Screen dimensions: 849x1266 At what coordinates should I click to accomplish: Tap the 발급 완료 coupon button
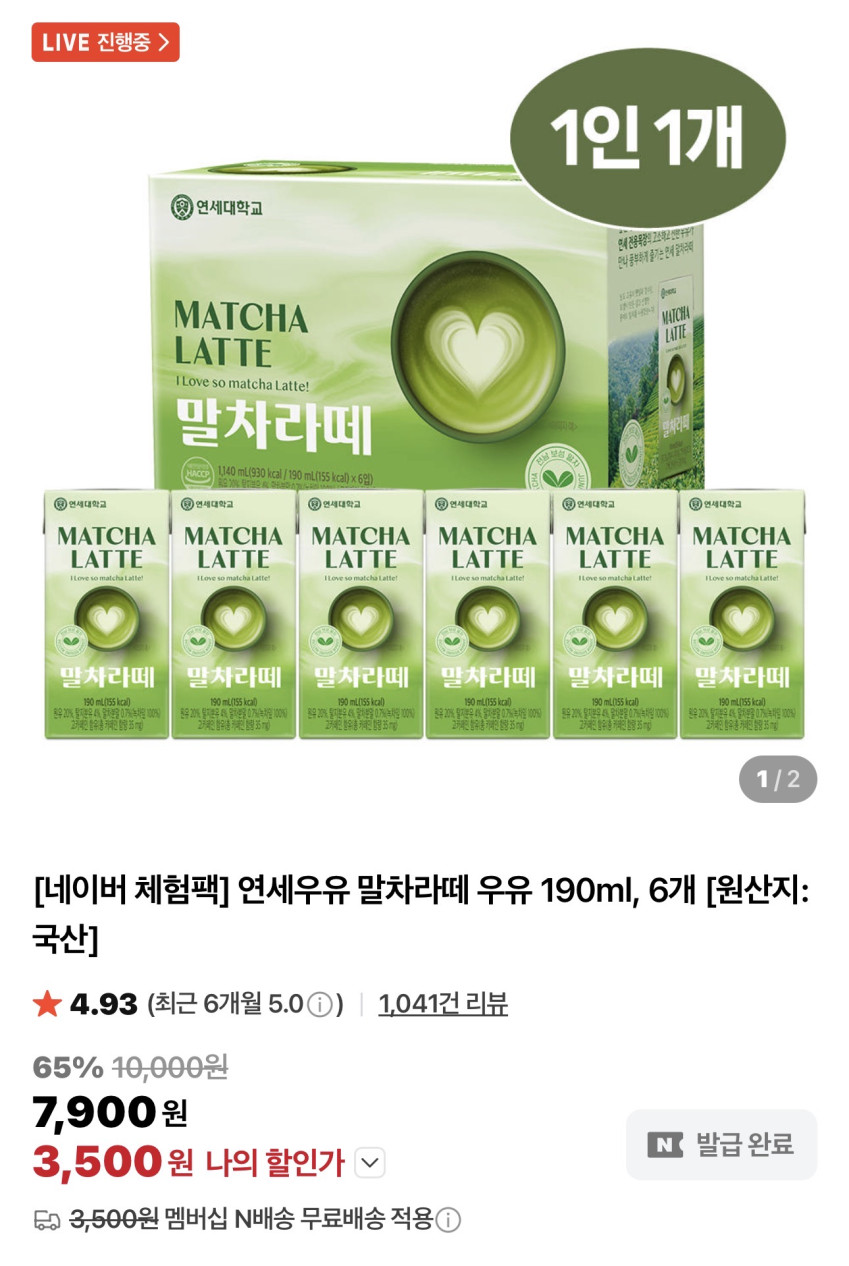tap(721, 1145)
